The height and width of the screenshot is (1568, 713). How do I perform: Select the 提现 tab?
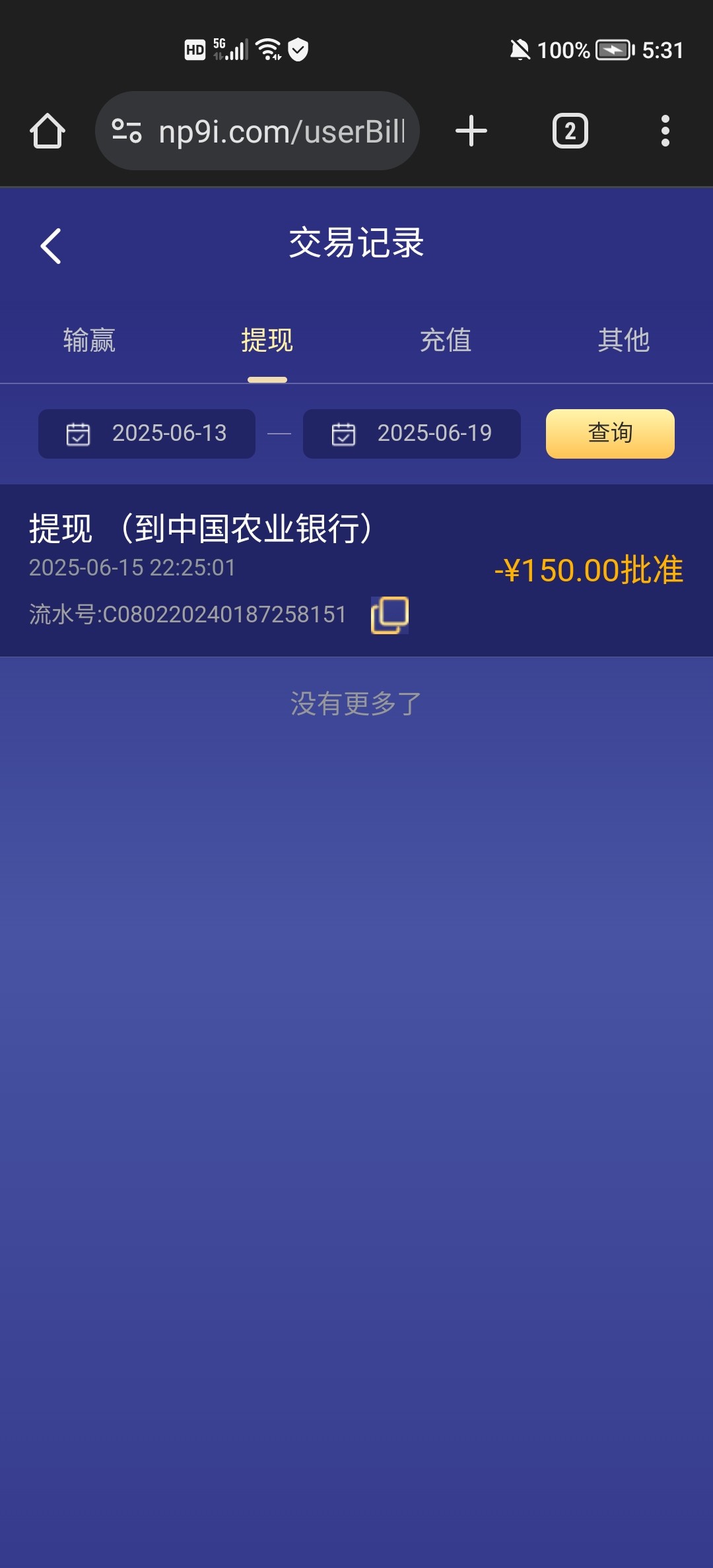pyautogui.click(x=267, y=341)
